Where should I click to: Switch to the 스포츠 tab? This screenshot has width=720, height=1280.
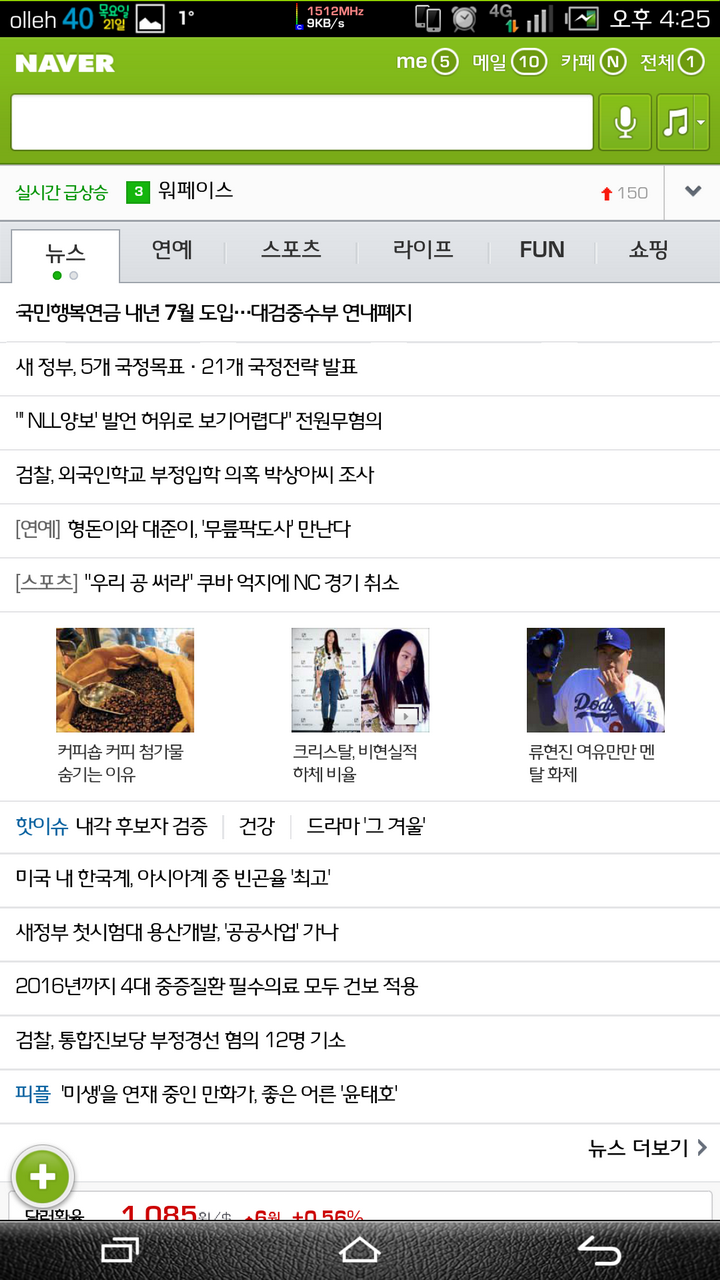(291, 250)
